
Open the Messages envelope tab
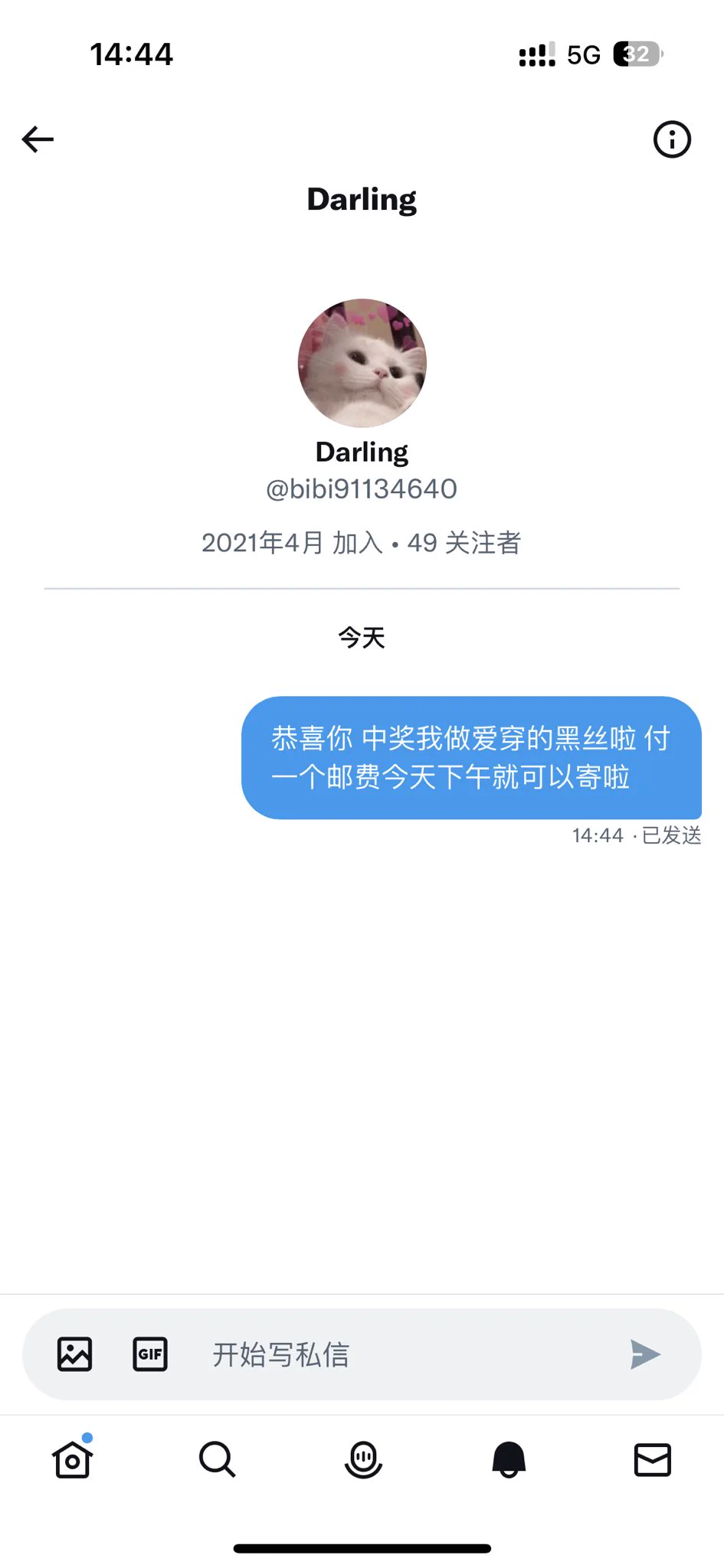coord(653,1459)
